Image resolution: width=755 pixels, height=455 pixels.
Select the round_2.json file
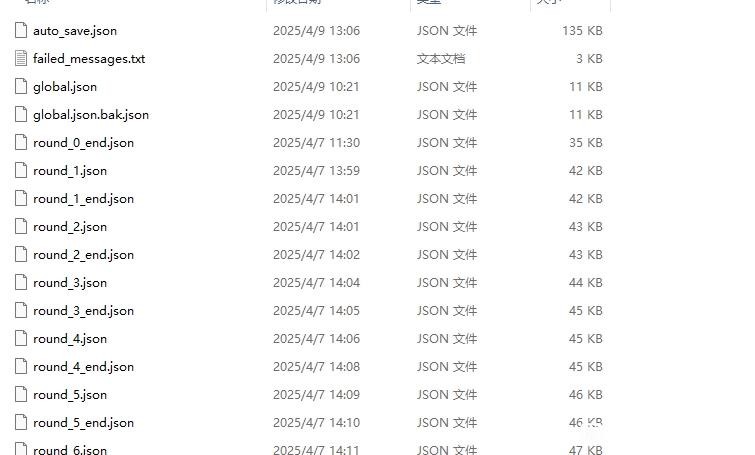(x=69, y=227)
